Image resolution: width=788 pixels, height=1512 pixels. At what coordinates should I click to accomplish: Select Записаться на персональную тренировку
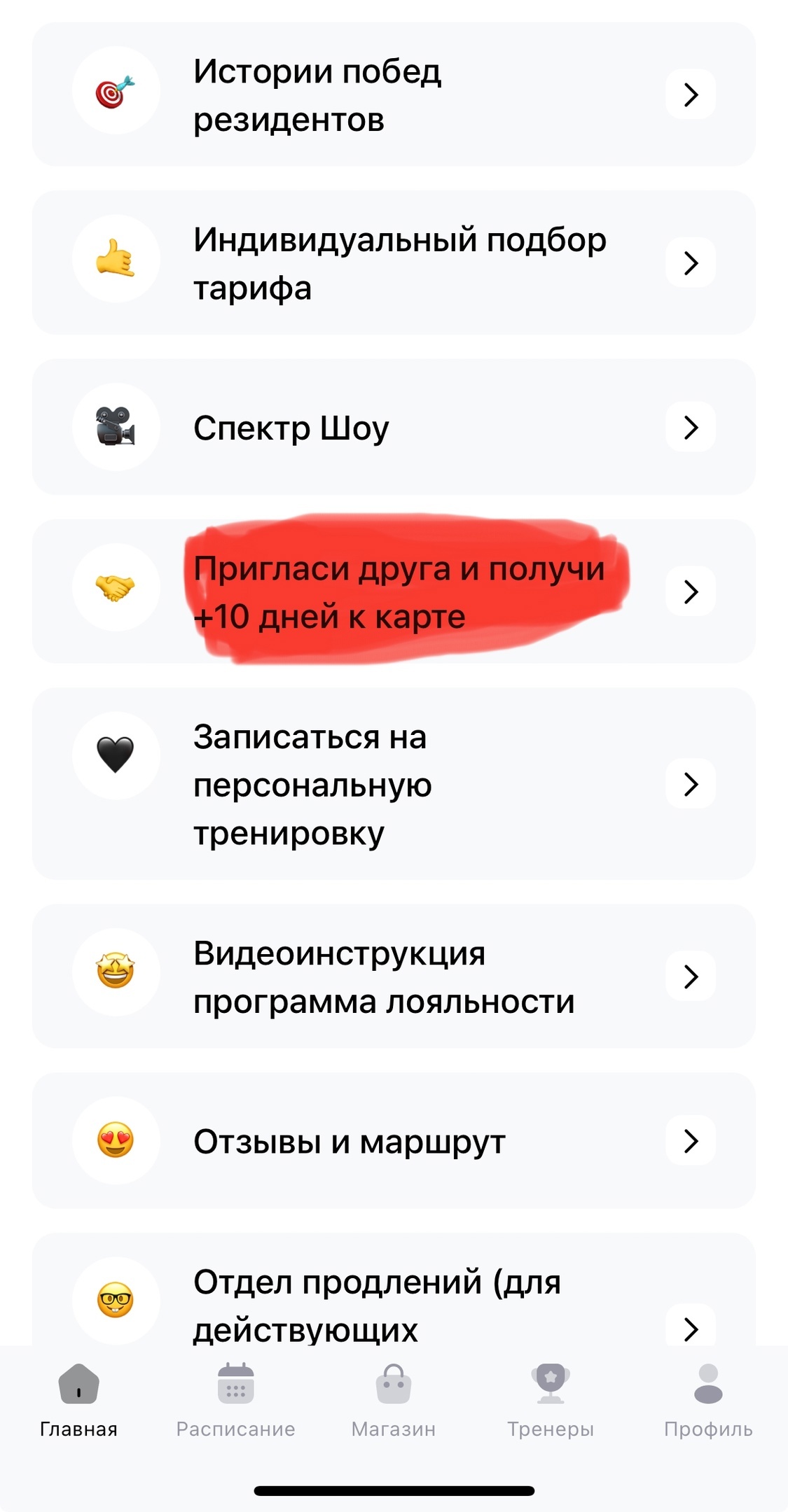pos(394,784)
